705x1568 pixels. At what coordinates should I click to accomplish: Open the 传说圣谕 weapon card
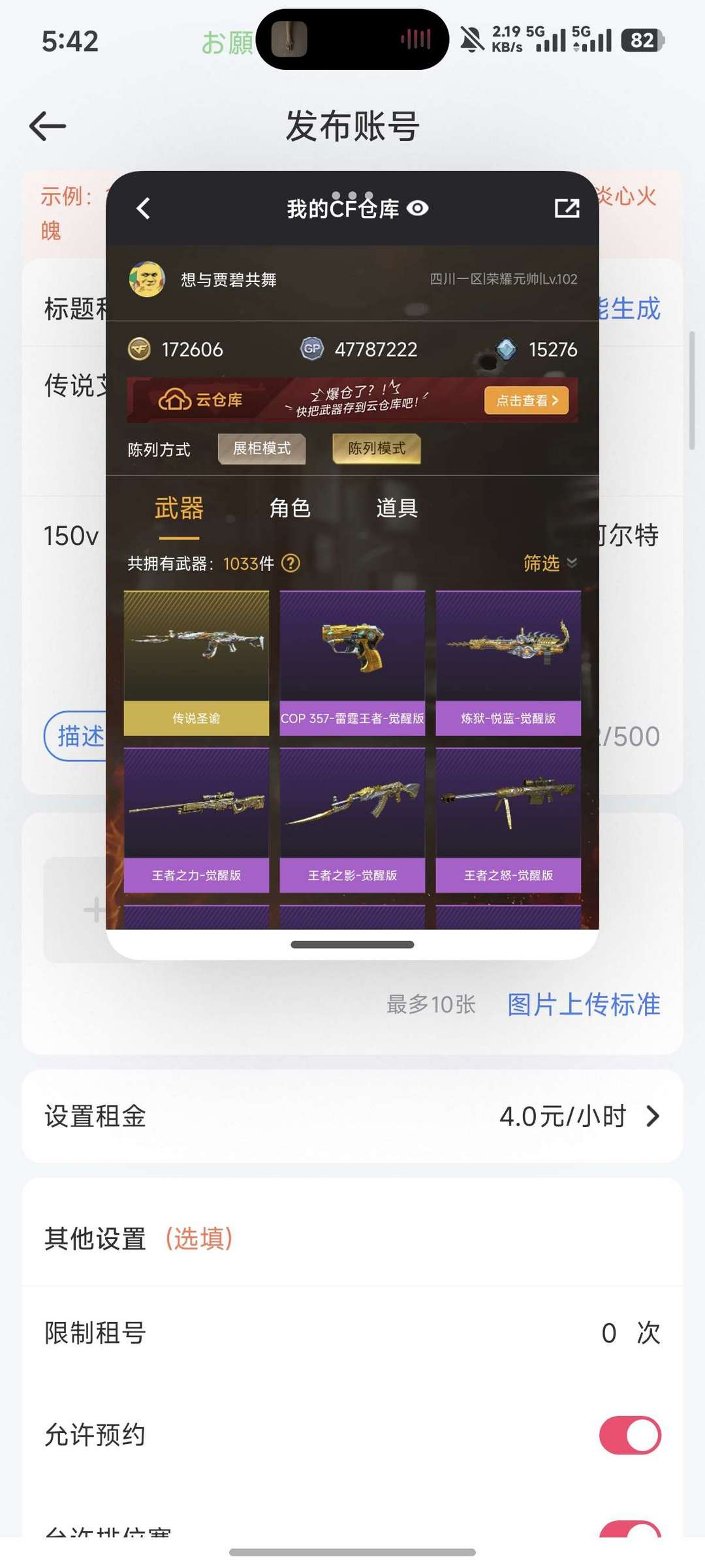(x=196, y=663)
